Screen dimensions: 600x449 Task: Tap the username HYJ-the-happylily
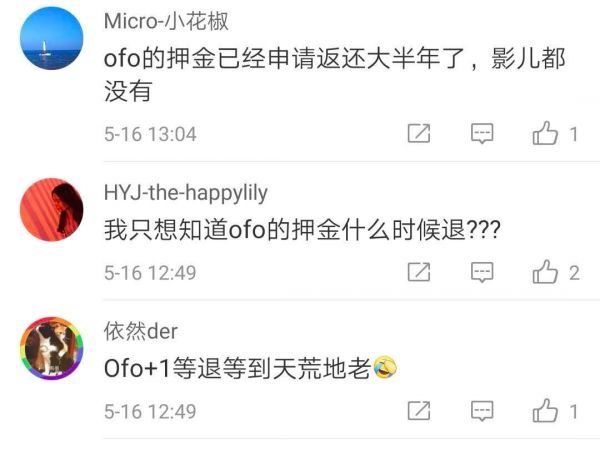click(185, 192)
